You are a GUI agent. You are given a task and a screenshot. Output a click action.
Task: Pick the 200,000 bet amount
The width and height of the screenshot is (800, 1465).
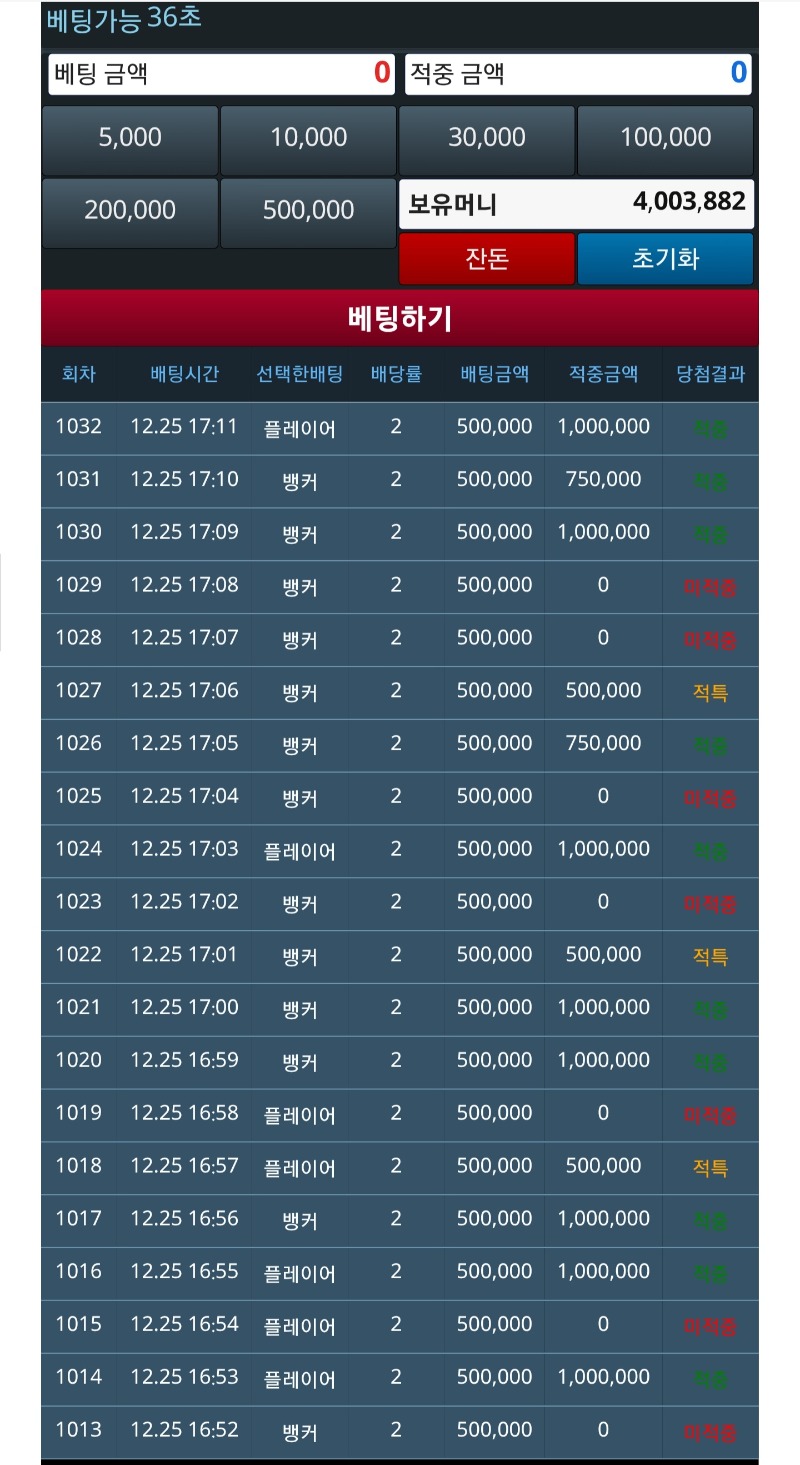point(130,211)
